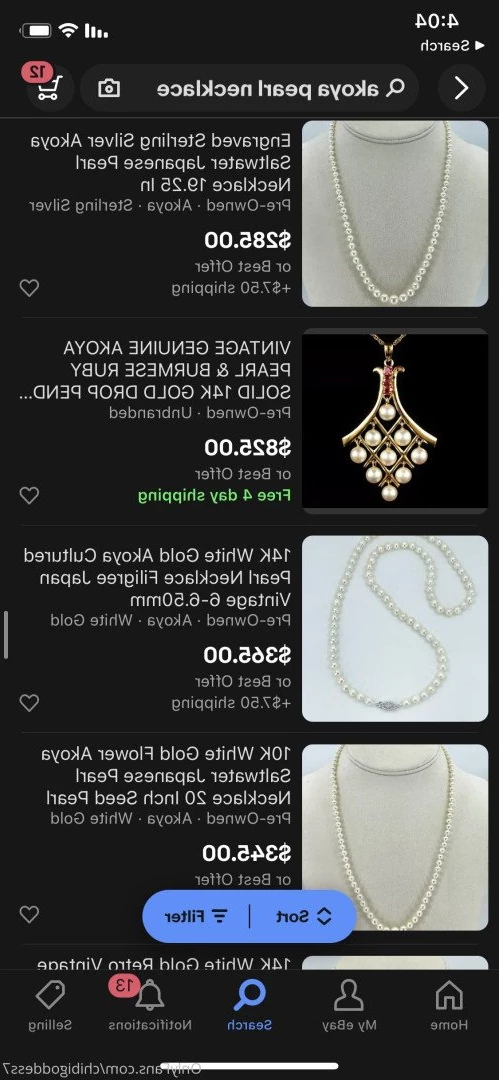Save the $285.00 sterling silver necklace to watchlist

[29, 287]
